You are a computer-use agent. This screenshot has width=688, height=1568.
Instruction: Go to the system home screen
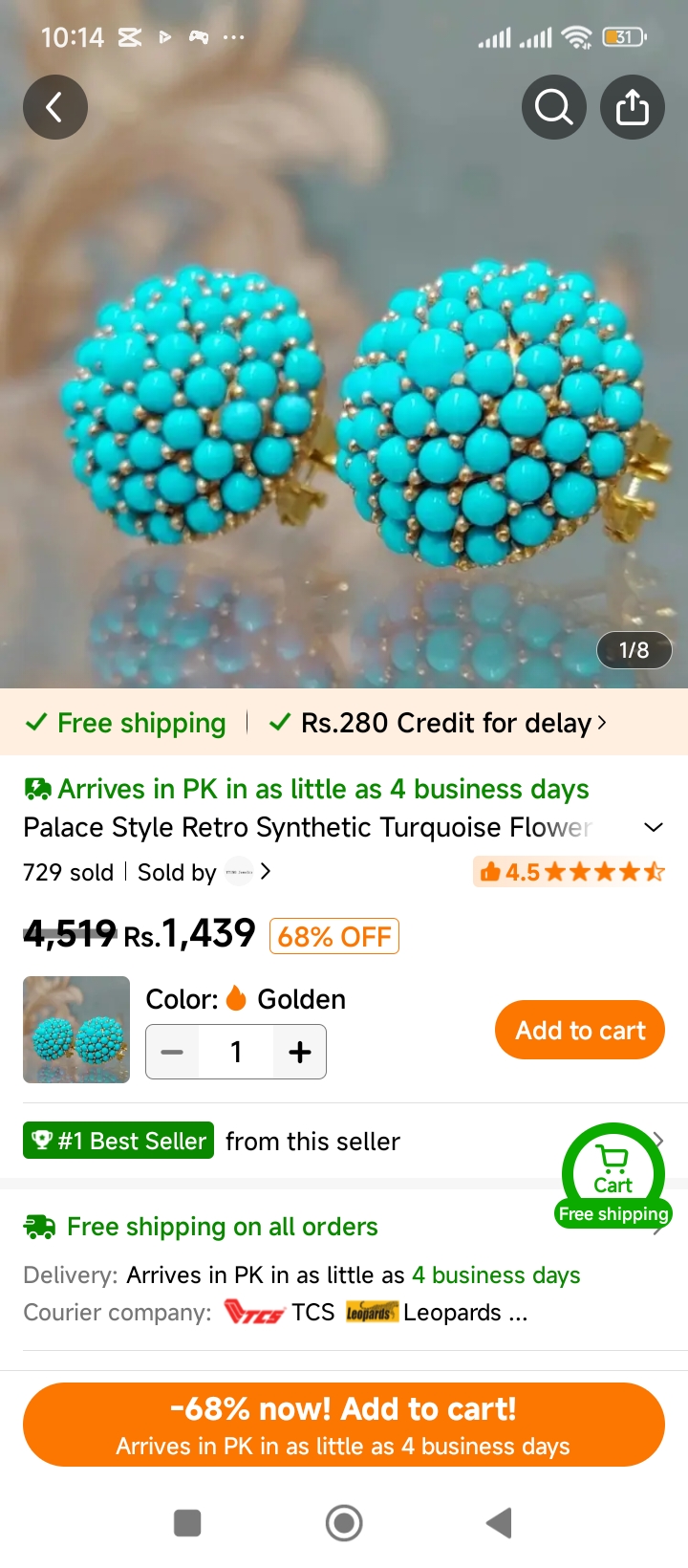[344, 1522]
